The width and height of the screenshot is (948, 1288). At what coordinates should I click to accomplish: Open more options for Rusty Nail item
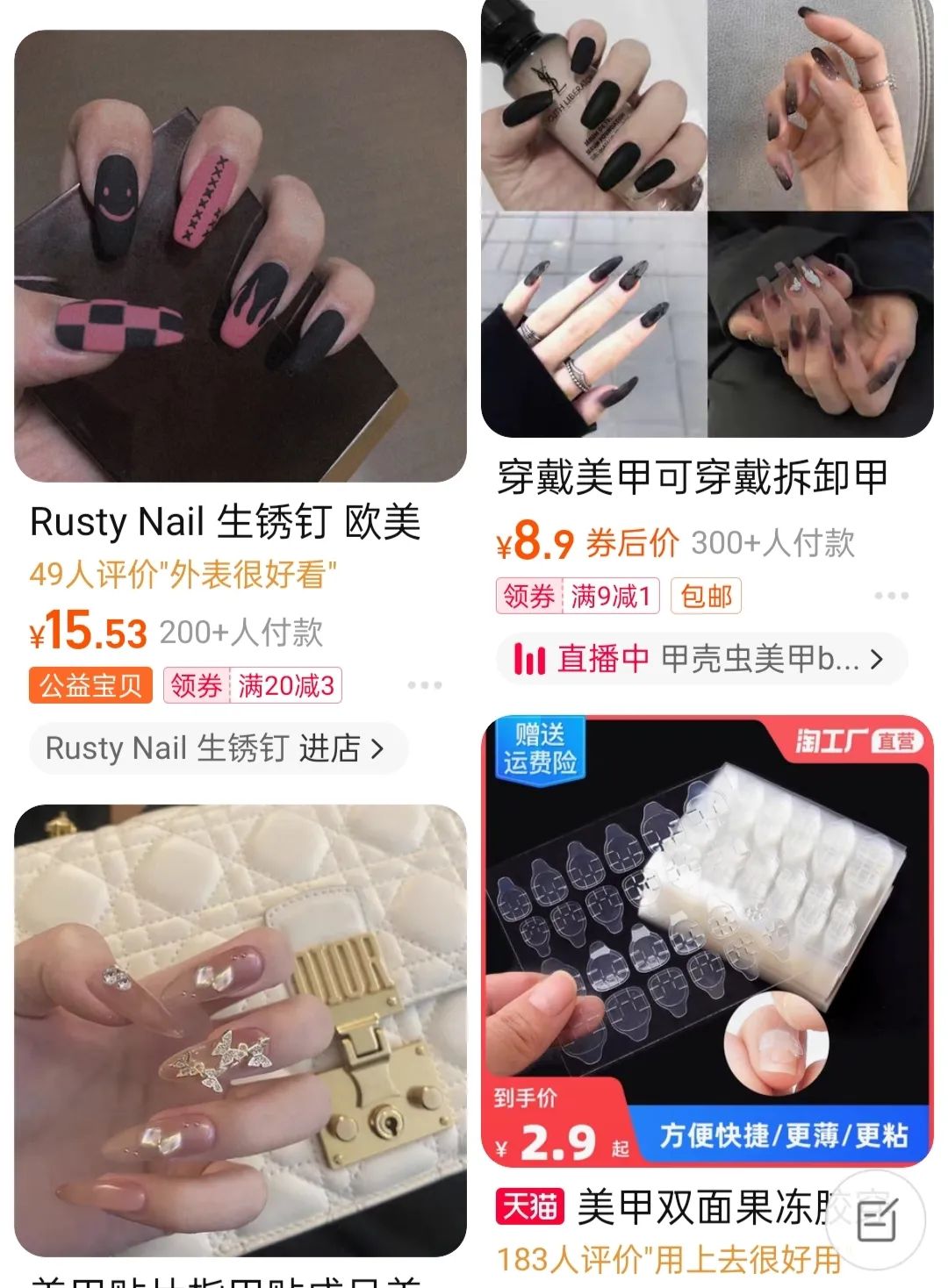[x=425, y=685]
